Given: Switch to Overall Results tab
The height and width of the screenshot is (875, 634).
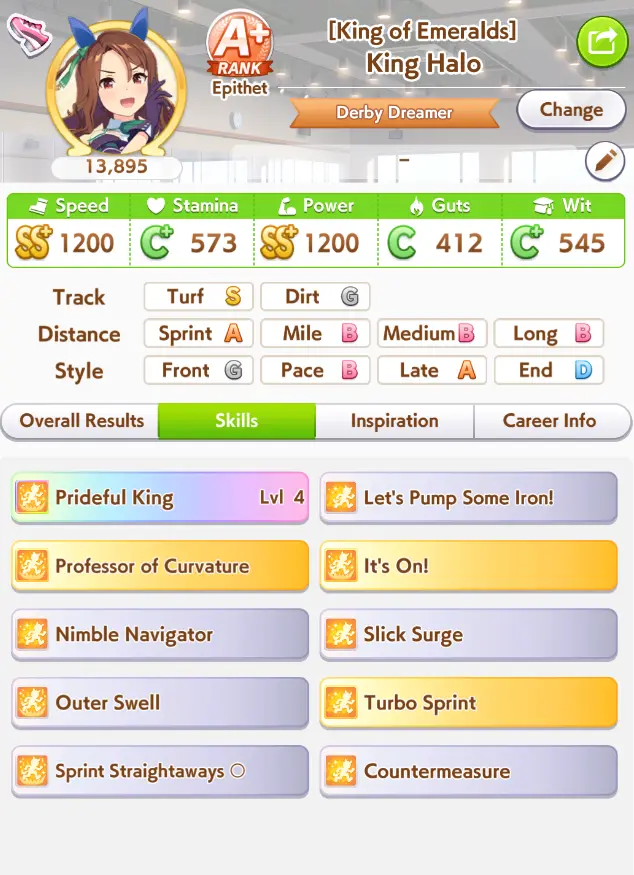Looking at the screenshot, I should pyautogui.click(x=81, y=421).
